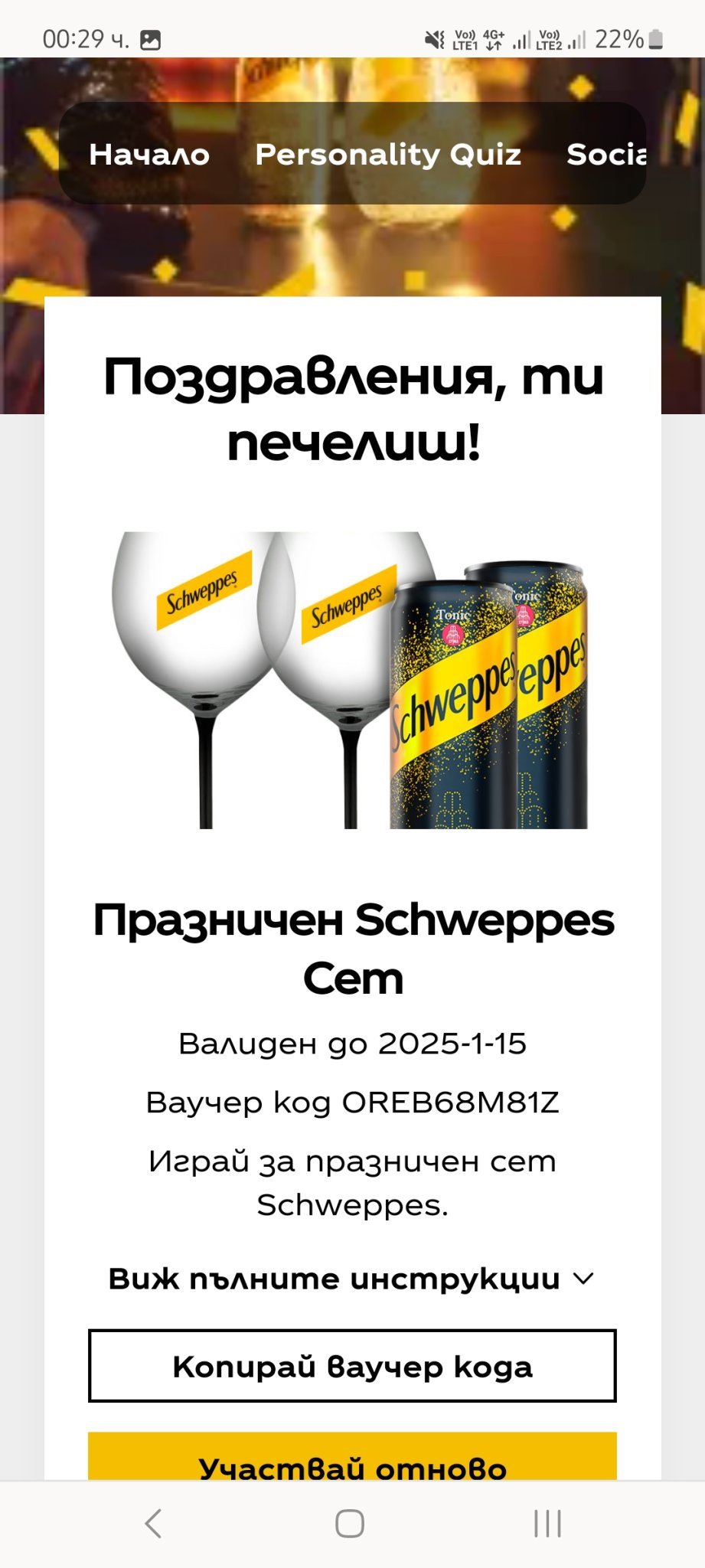Select Участвай отново to play again
705x1568 pixels.
point(352,1462)
